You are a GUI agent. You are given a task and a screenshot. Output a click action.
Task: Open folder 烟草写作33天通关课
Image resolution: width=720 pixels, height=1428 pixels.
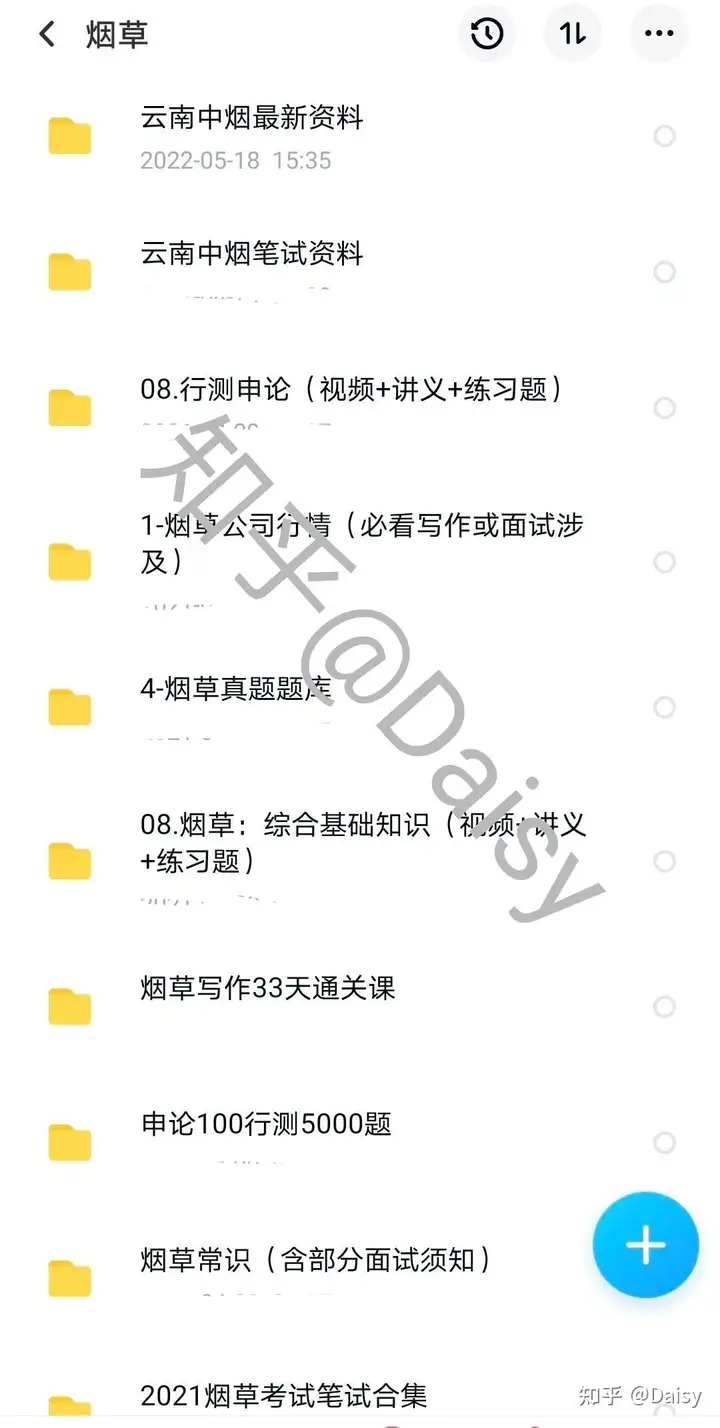coord(268,989)
